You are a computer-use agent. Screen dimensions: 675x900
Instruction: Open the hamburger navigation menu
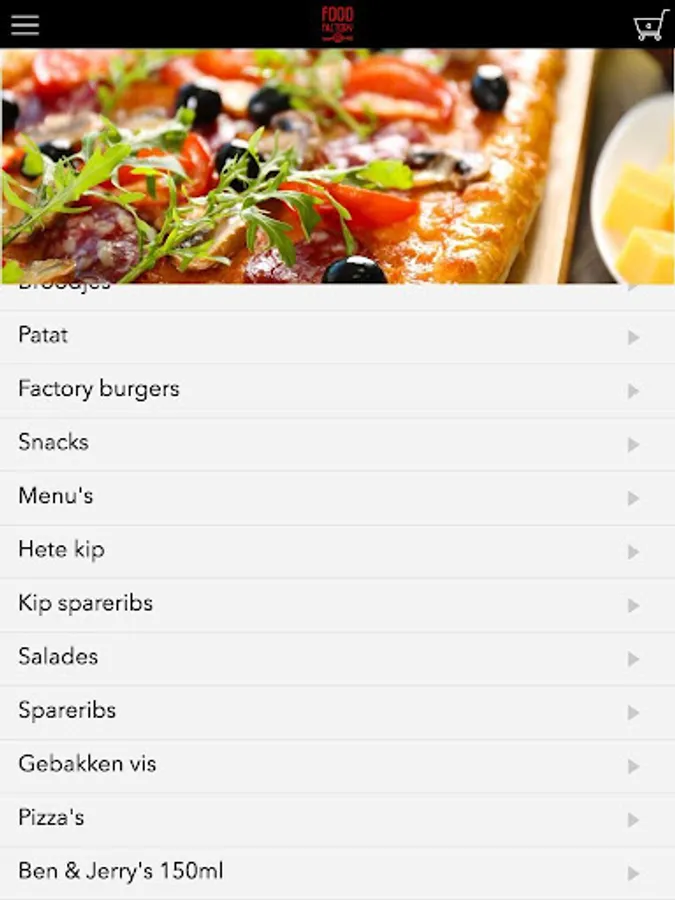pos(25,25)
